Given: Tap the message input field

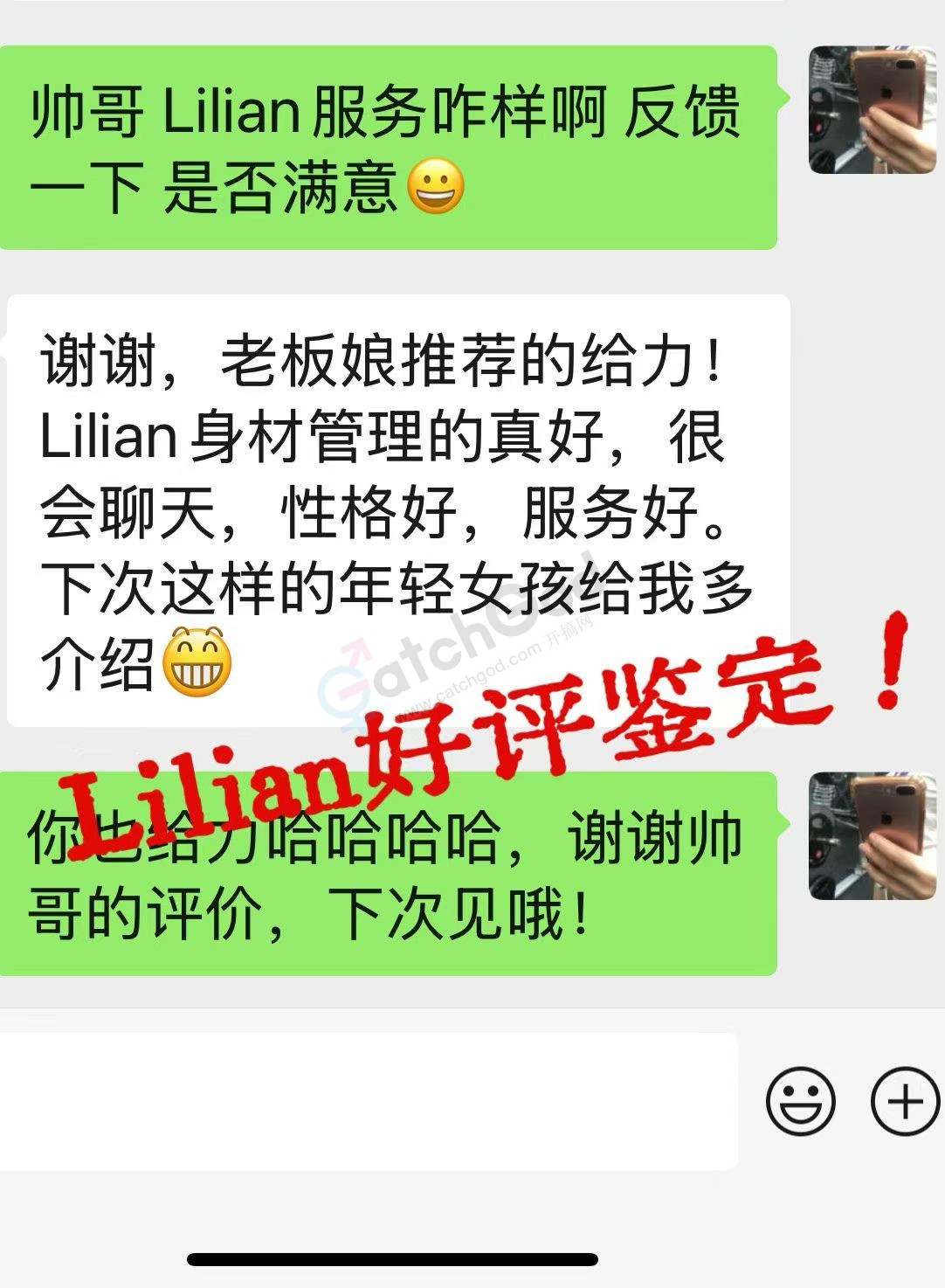Looking at the screenshot, I should [367, 1101].
